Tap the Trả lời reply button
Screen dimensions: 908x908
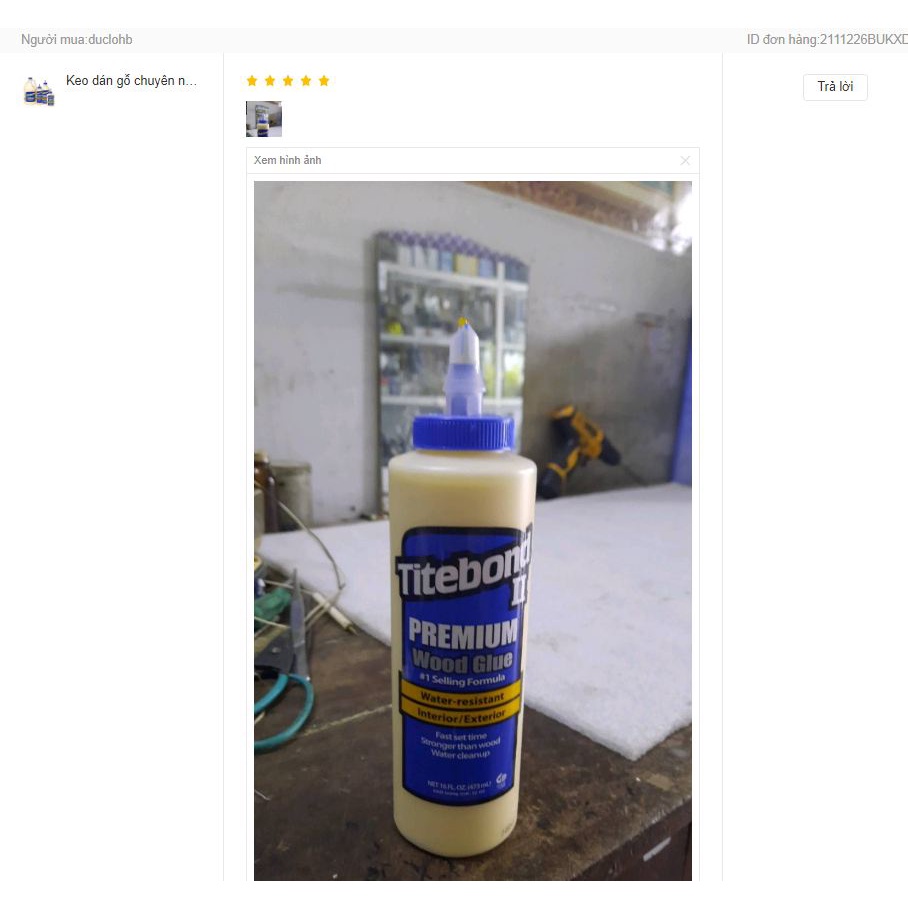pos(835,87)
